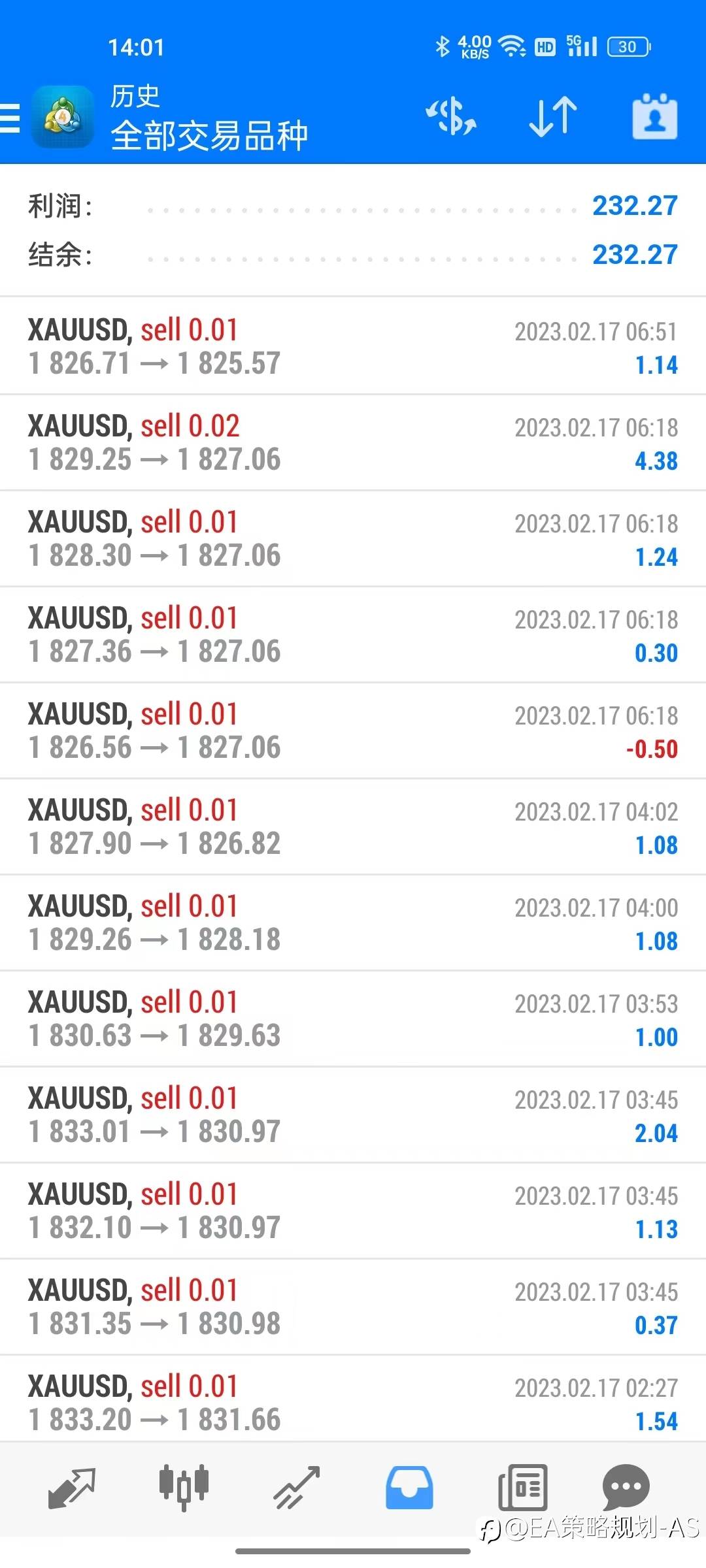This screenshot has height=1568, width=706.
Task: Open the losing trade showing -0.50
Action: click(x=353, y=730)
